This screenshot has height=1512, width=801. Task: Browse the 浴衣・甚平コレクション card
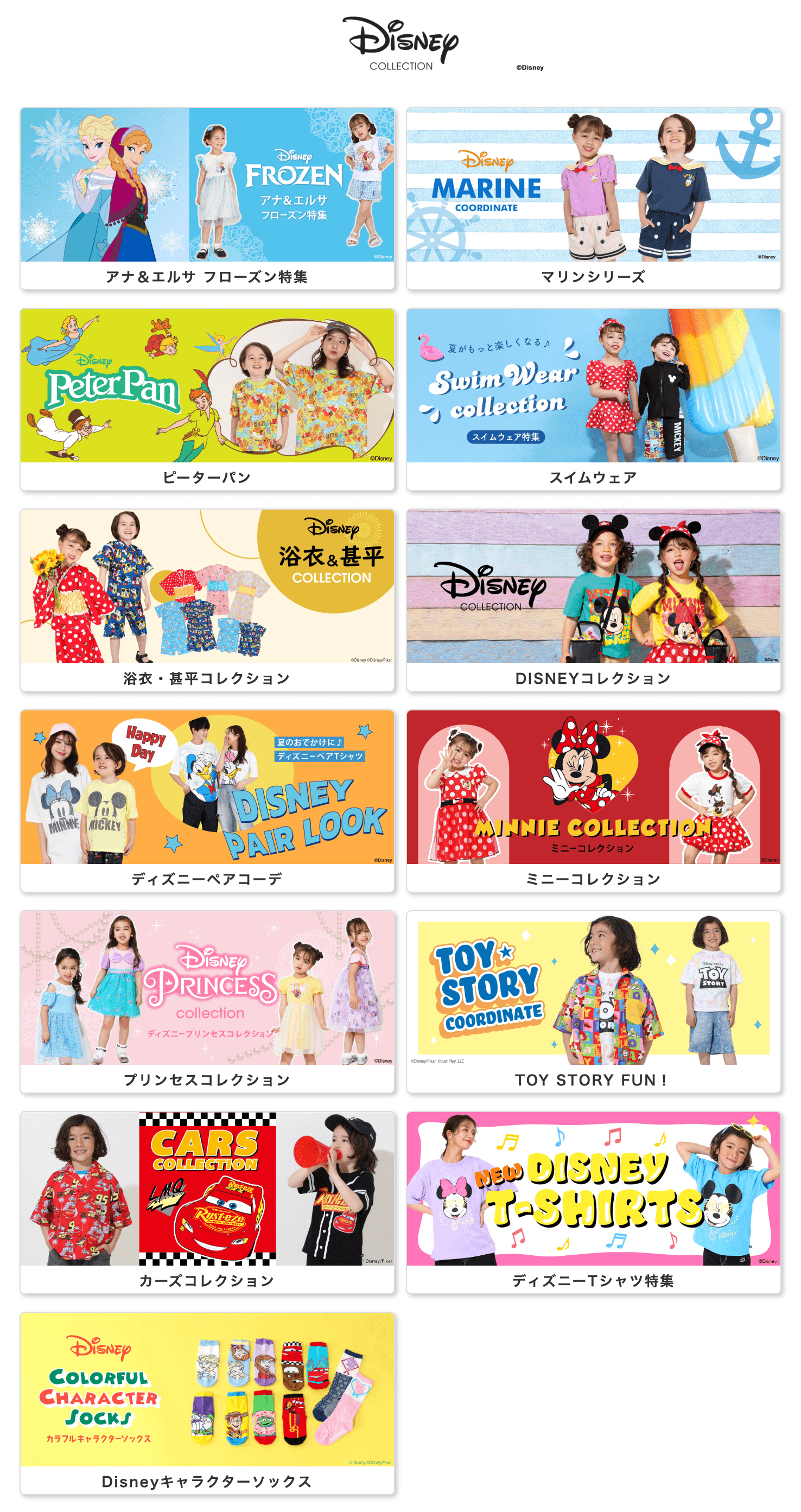coord(207,599)
